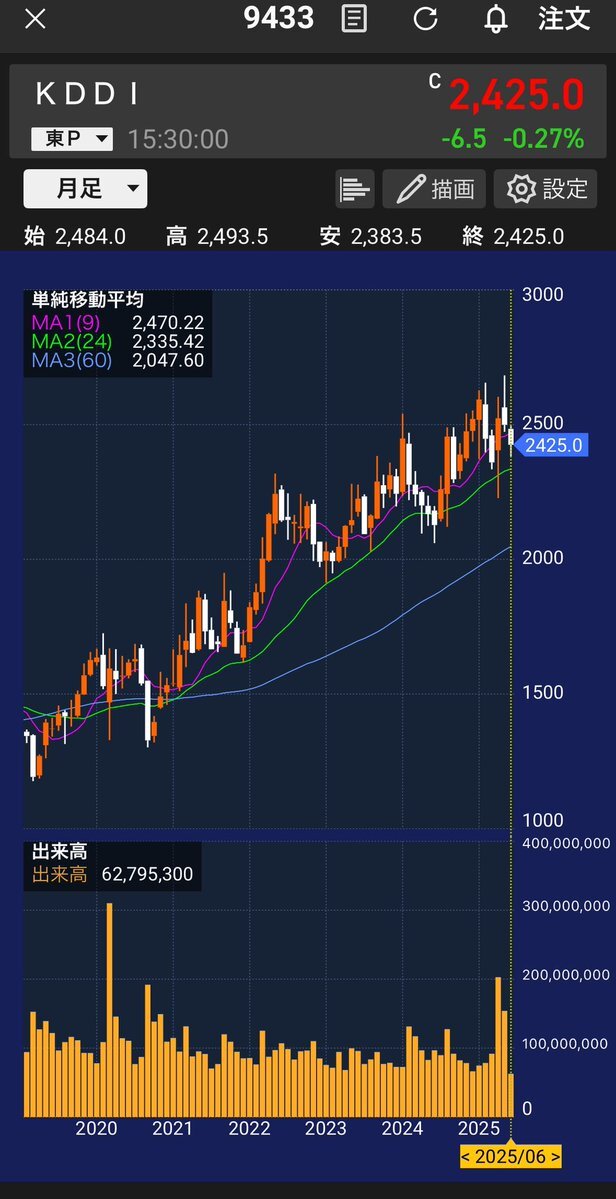Viewport: 616px width, 1199px height.
Task: Open the stock details document icon
Action: click(x=353, y=19)
